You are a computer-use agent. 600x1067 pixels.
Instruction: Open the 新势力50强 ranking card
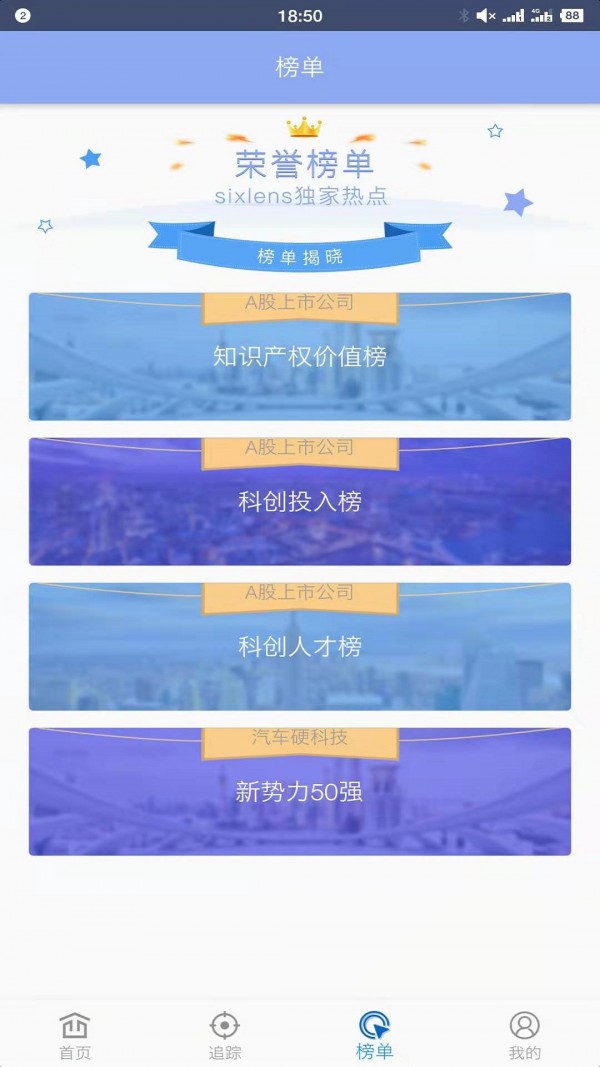click(x=300, y=792)
